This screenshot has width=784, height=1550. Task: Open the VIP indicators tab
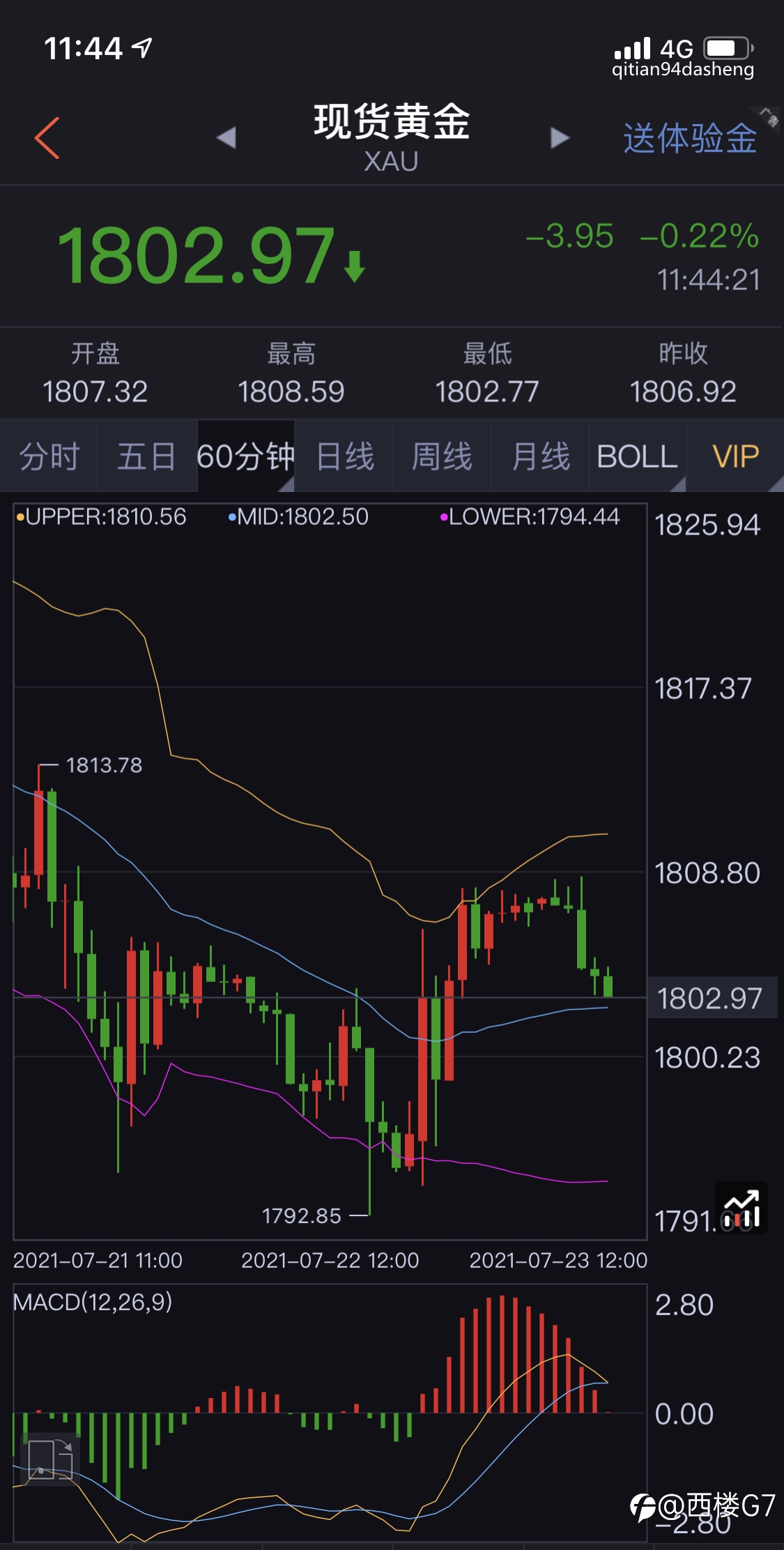(736, 456)
